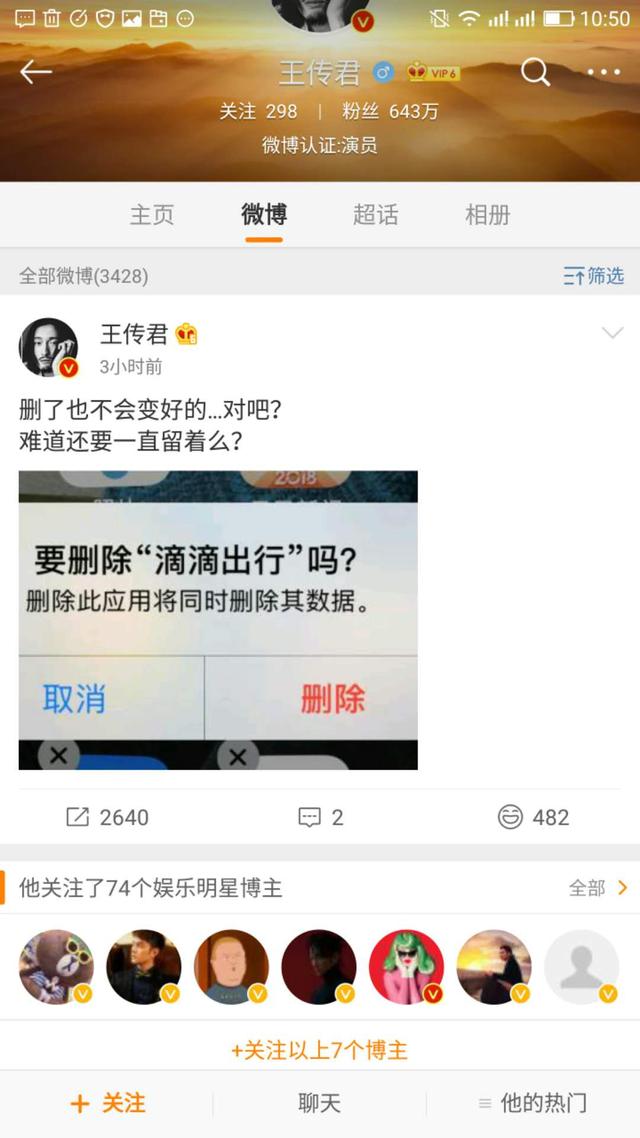
Task: View the 关注 298 following list
Action: click(x=259, y=111)
